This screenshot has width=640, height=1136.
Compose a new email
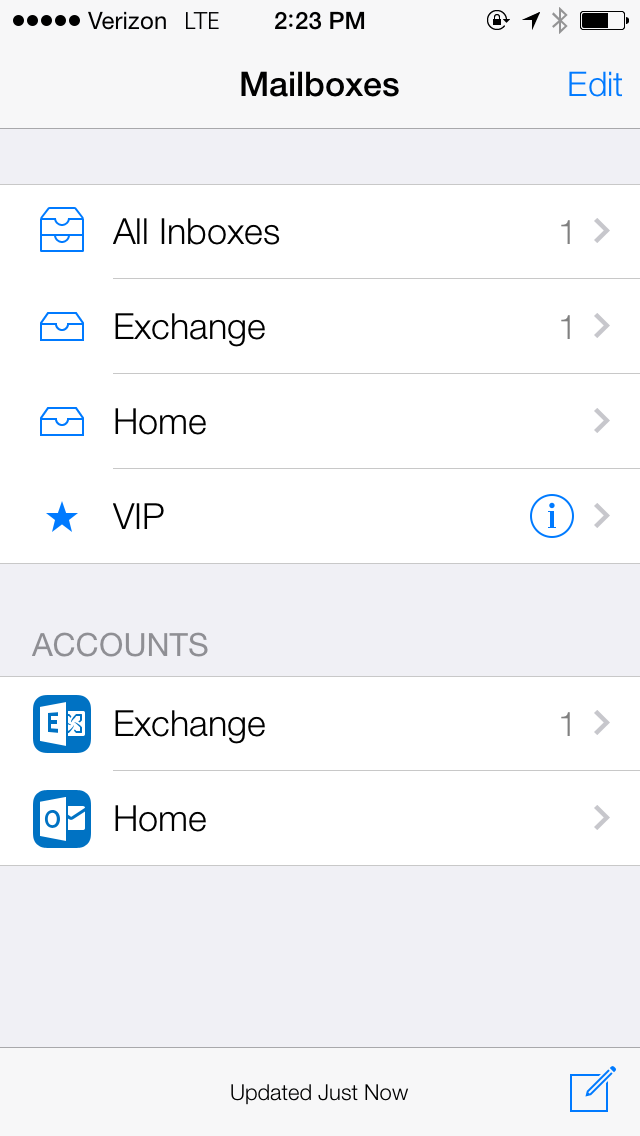click(591, 1090)
